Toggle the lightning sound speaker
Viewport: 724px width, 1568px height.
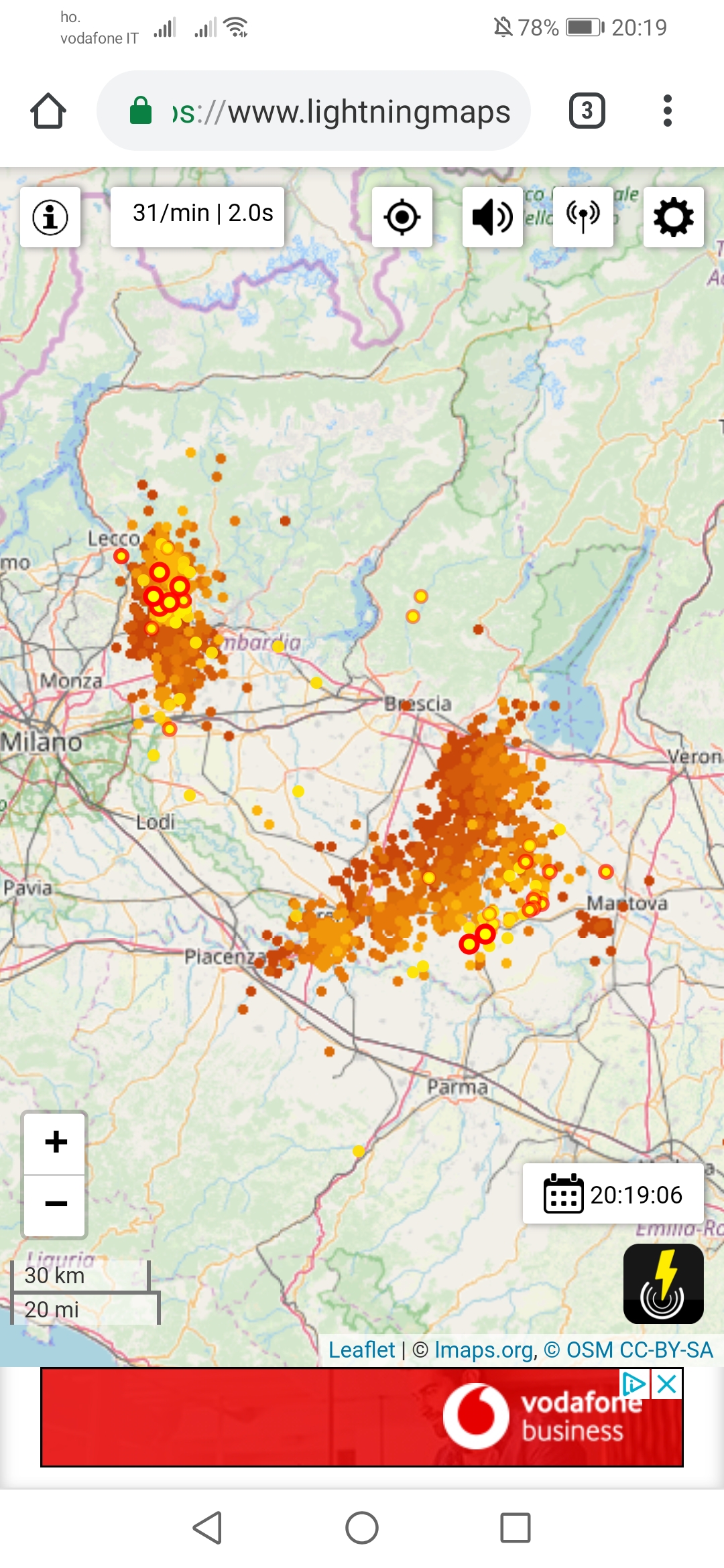[x=493, y=217]
